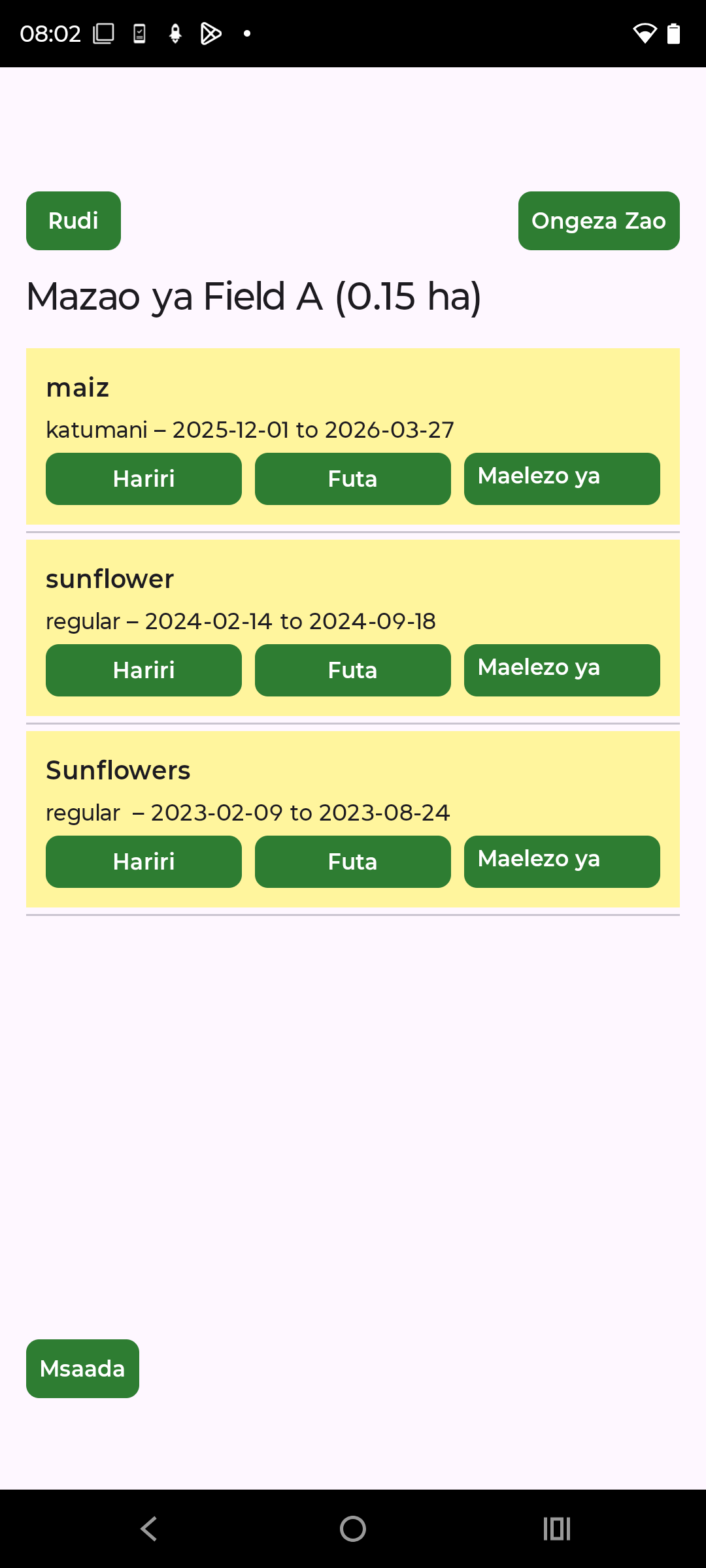This screenshot has width=706, height=1568.
Task: Open Maelezo ya for maiz
Action: point(562,479)
